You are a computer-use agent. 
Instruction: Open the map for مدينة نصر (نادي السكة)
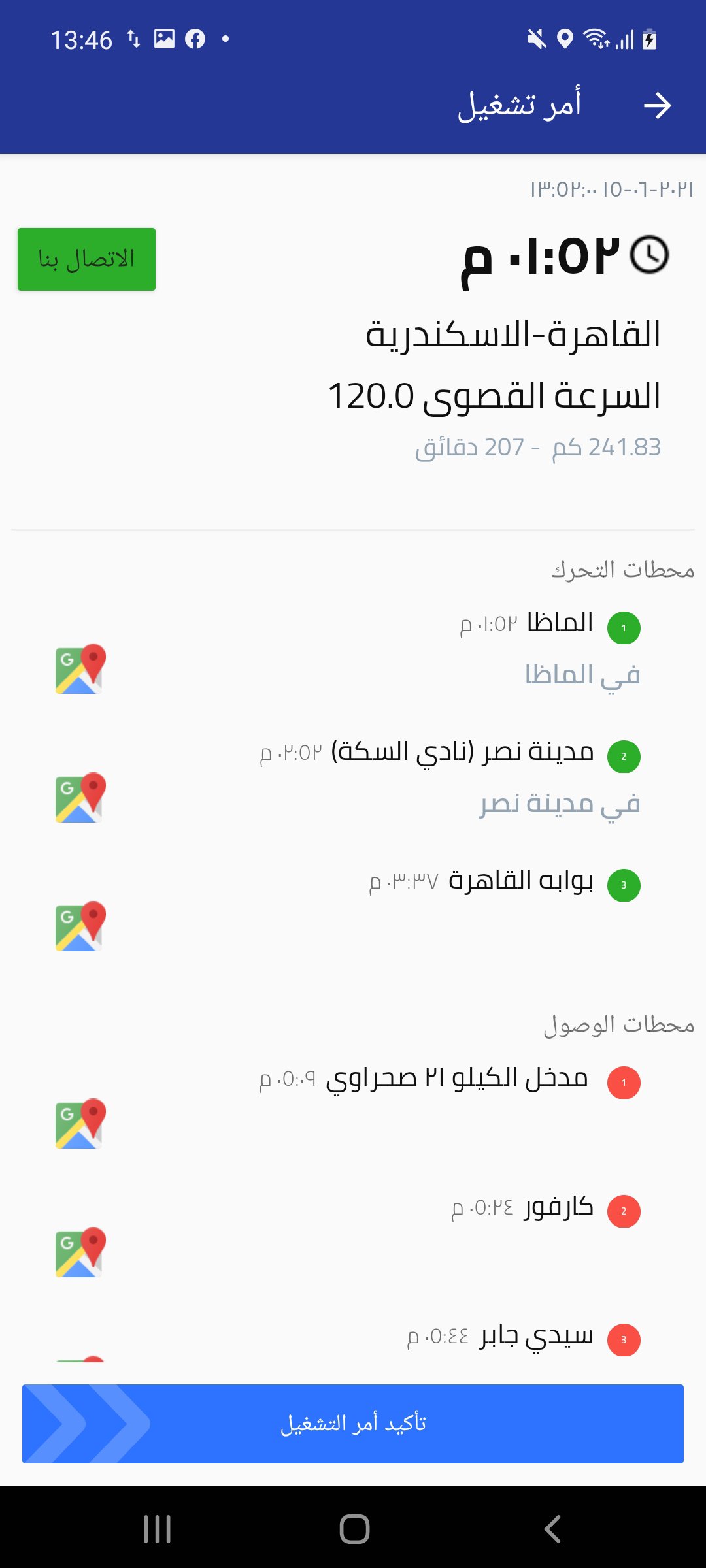tap(80, 797)
